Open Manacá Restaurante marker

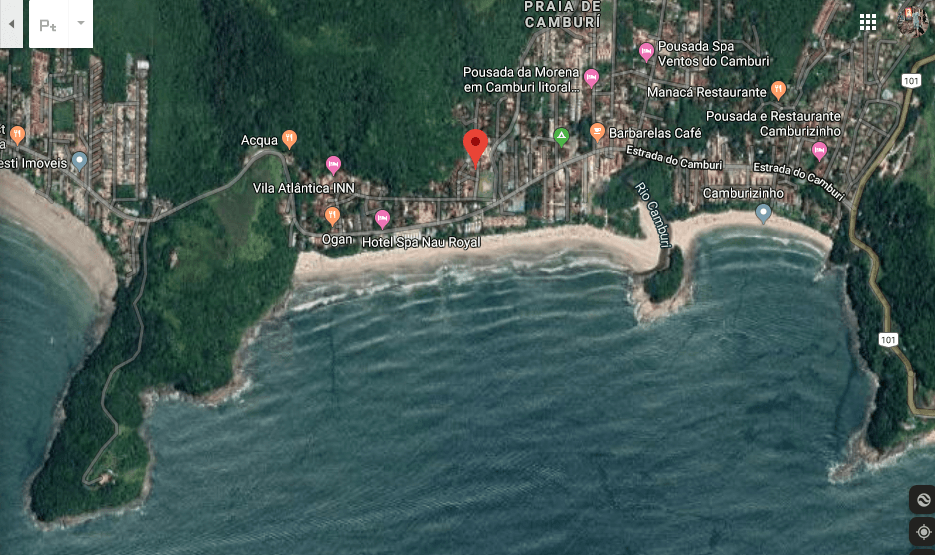pyautogui.click(x=779, y=91)
